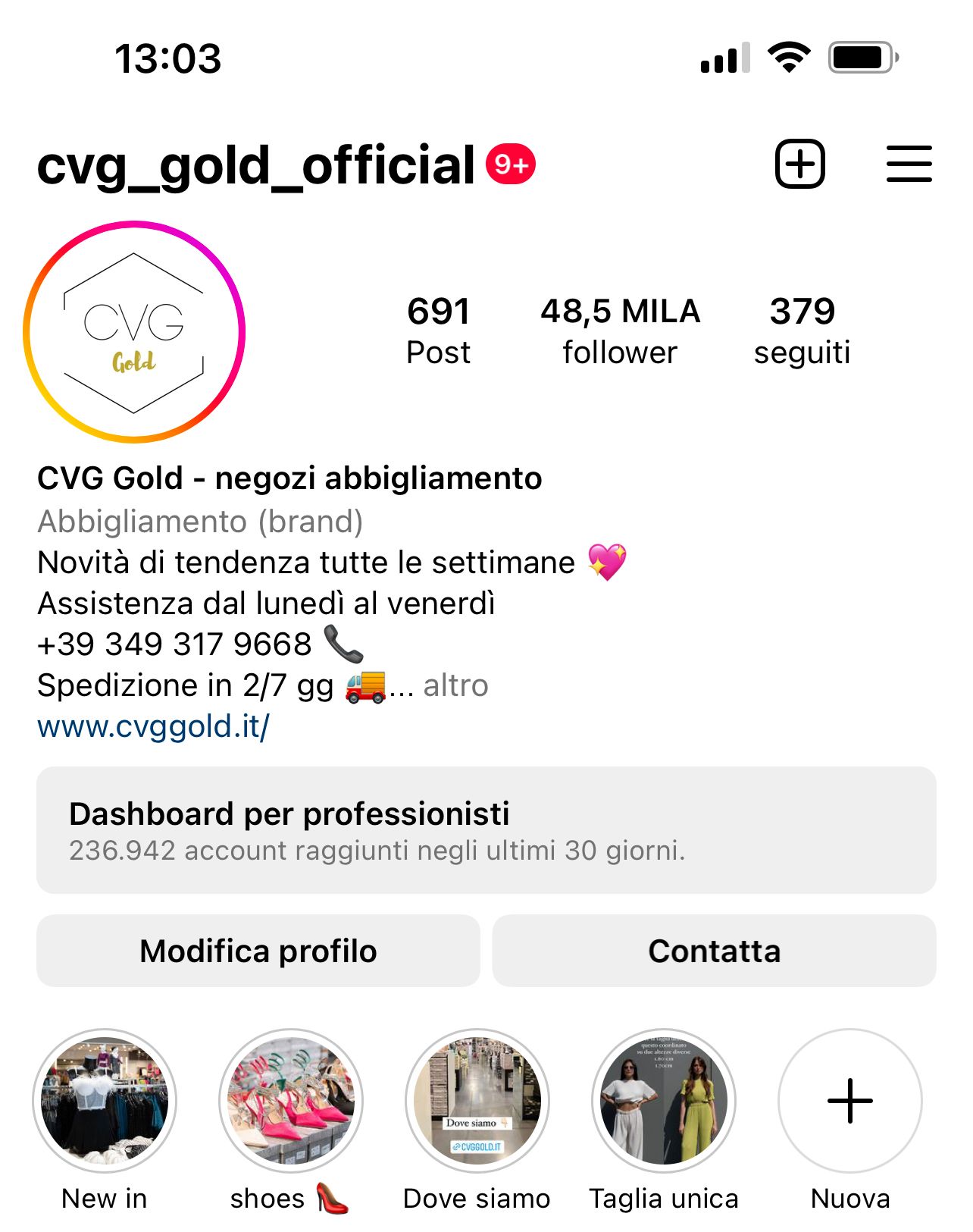
Task: Open the www.cvggold.it link
Action: [153, 726]
